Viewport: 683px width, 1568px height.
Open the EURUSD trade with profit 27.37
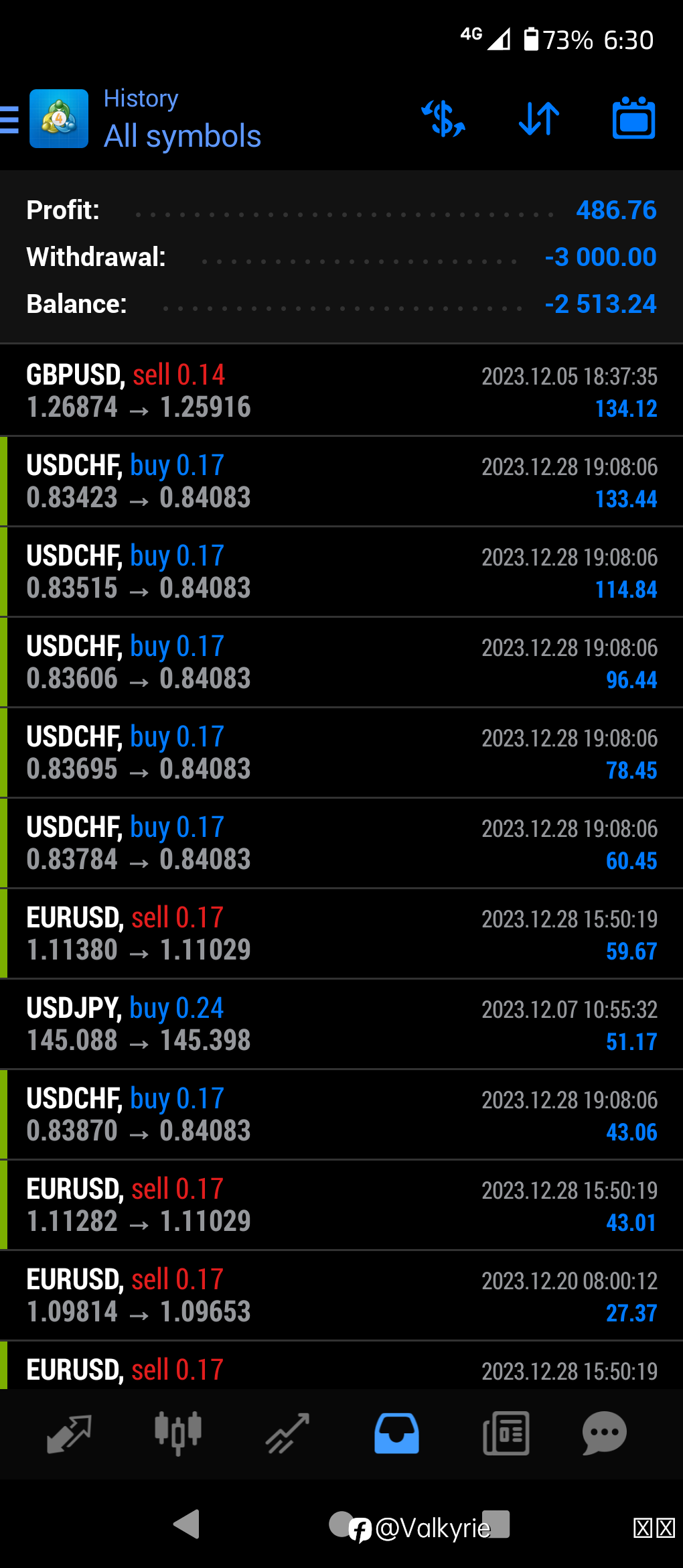click(341, 1295)
